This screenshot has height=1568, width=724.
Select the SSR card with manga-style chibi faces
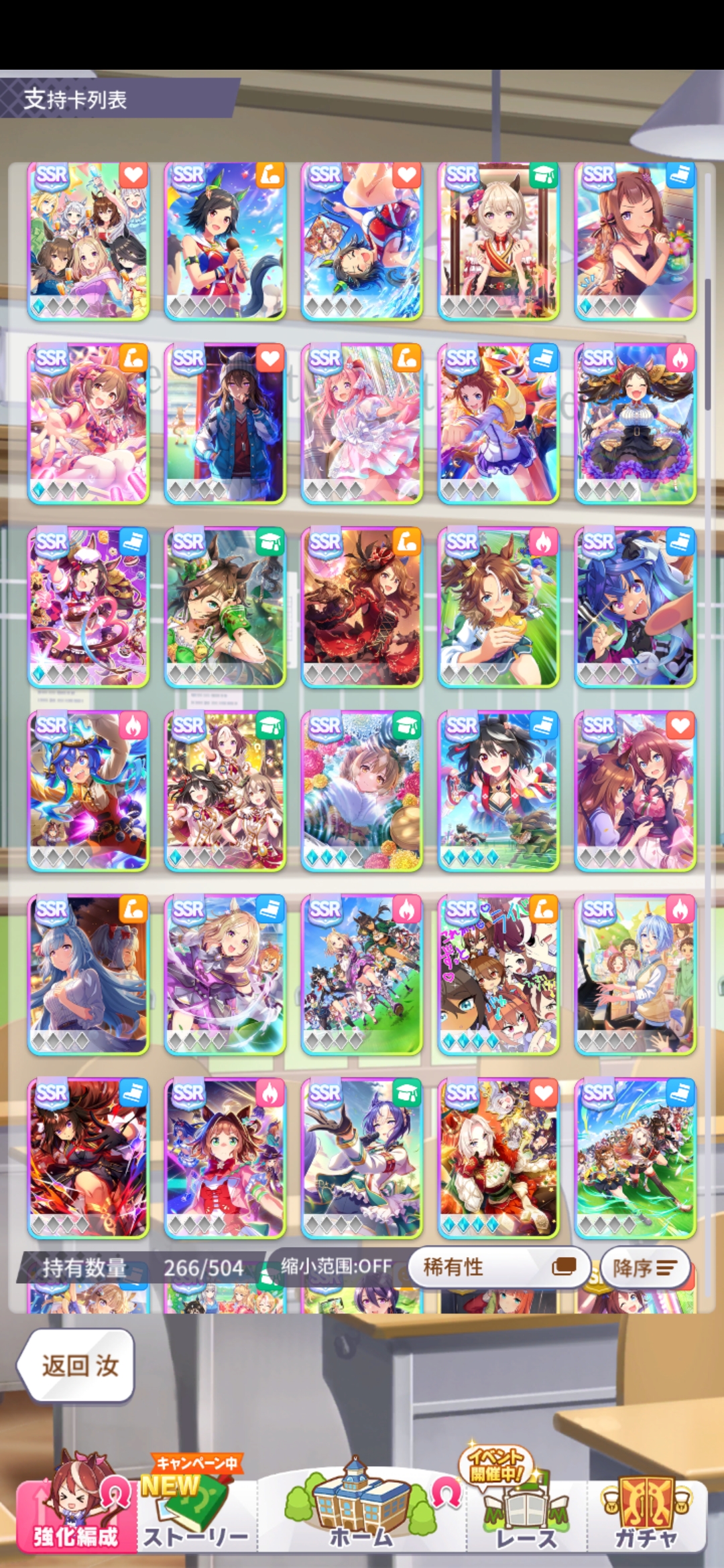pos(499,974)
